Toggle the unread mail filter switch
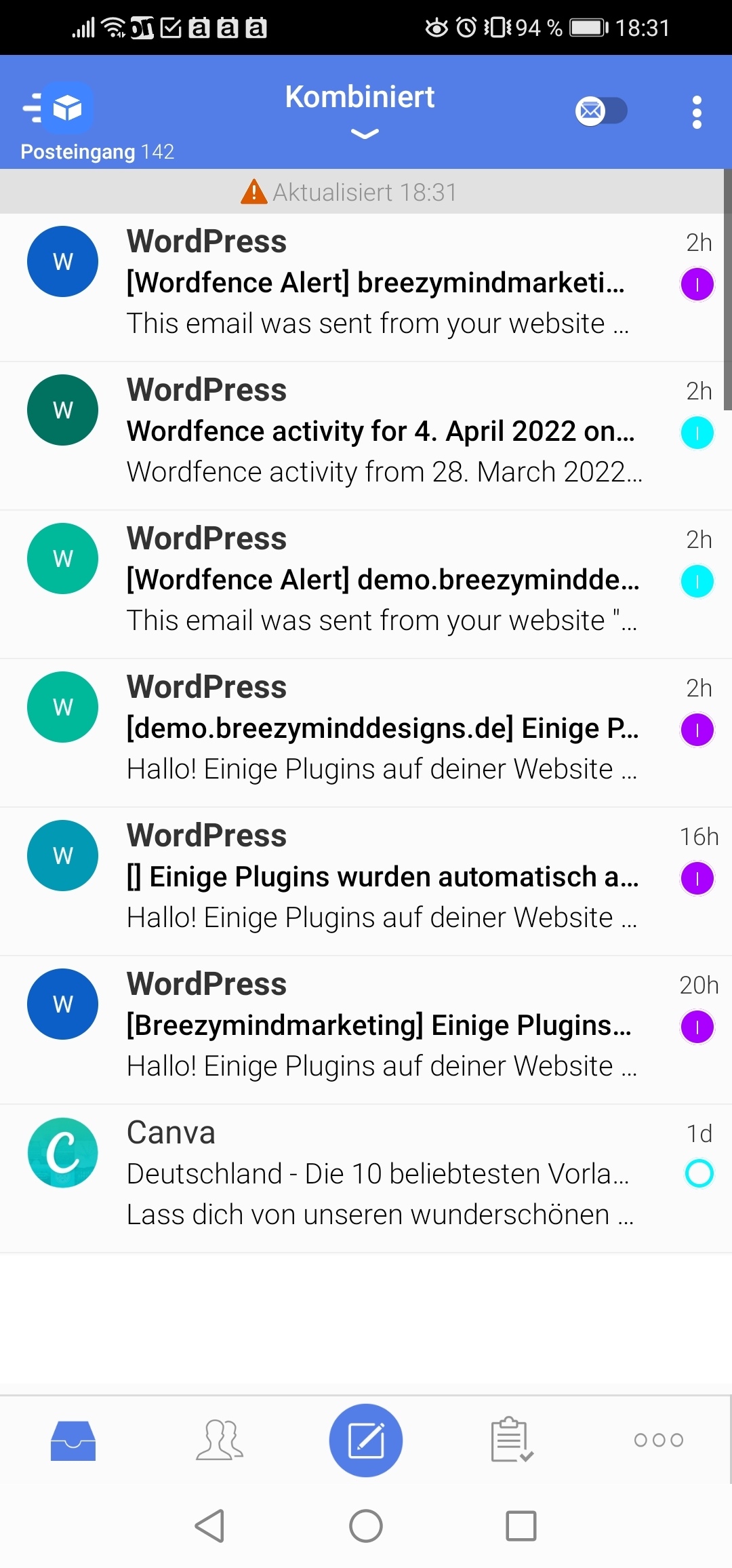Viewport: 732px width, 1568px height. tap(601, 111)
